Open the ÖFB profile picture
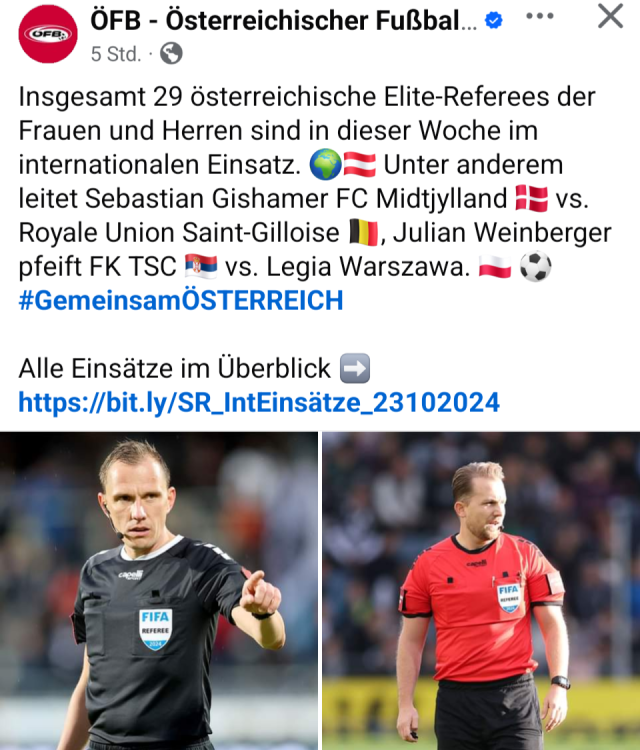This screenshot has height=750, width=640. pos(48,34)
